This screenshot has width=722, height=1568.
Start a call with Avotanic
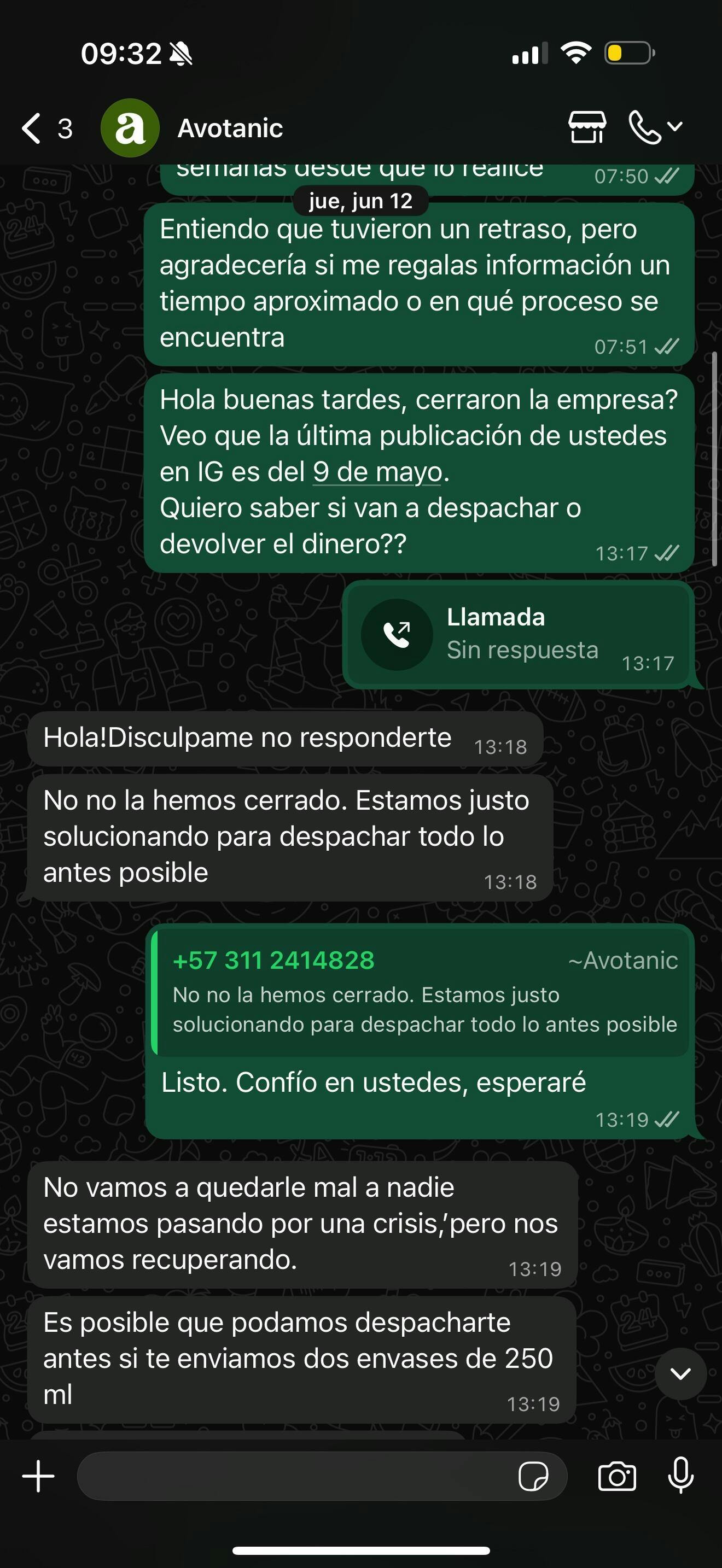pyautogui.click(x=646, y=127)
